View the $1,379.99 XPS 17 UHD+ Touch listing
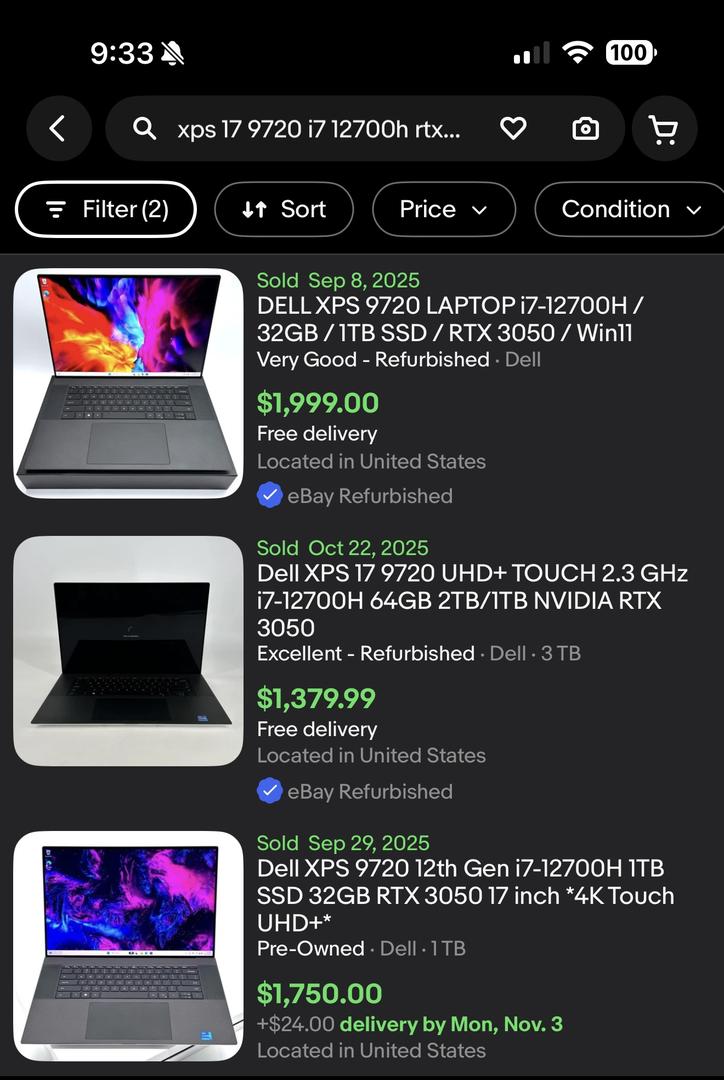The width and height of the screenshot is (724, 1080). click(472, 600)
